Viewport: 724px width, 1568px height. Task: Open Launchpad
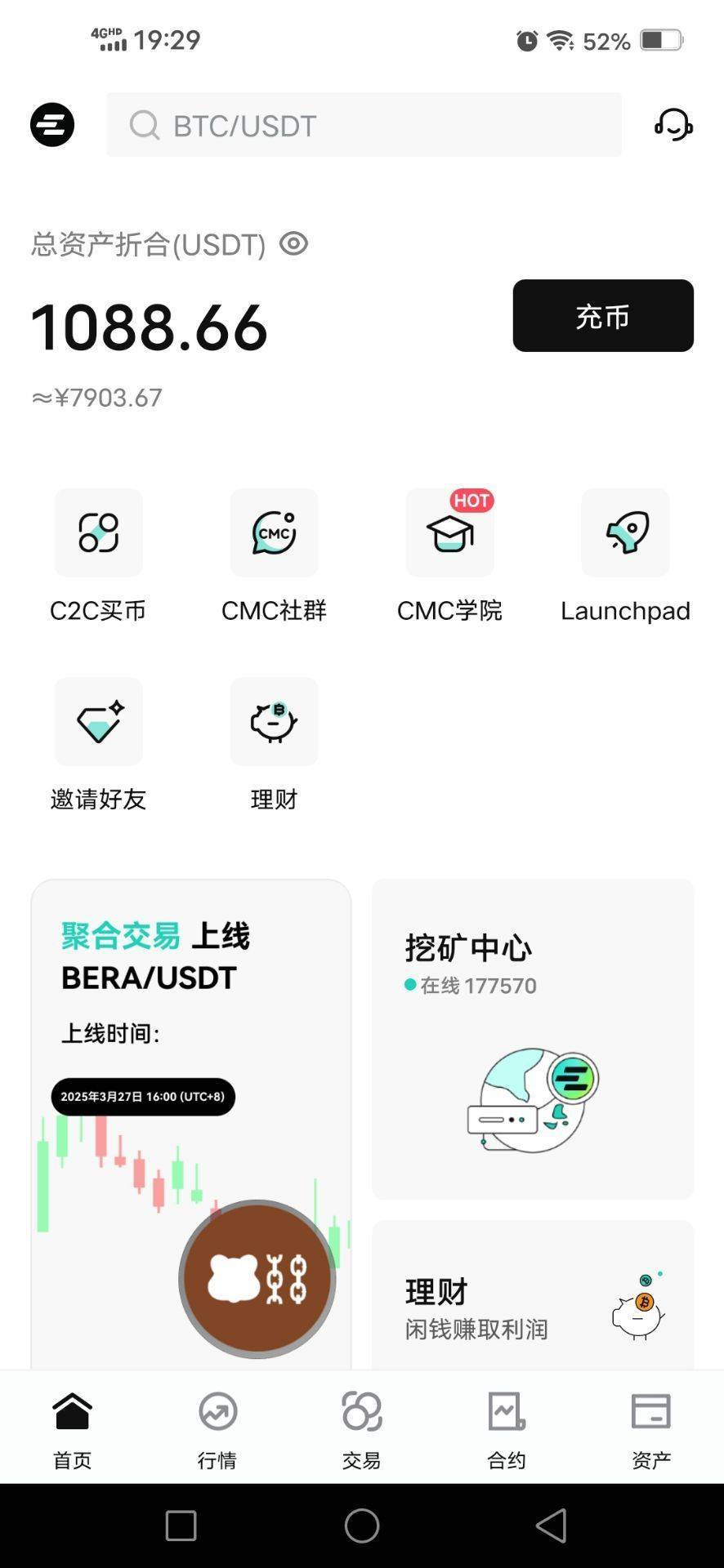(625, 555)
